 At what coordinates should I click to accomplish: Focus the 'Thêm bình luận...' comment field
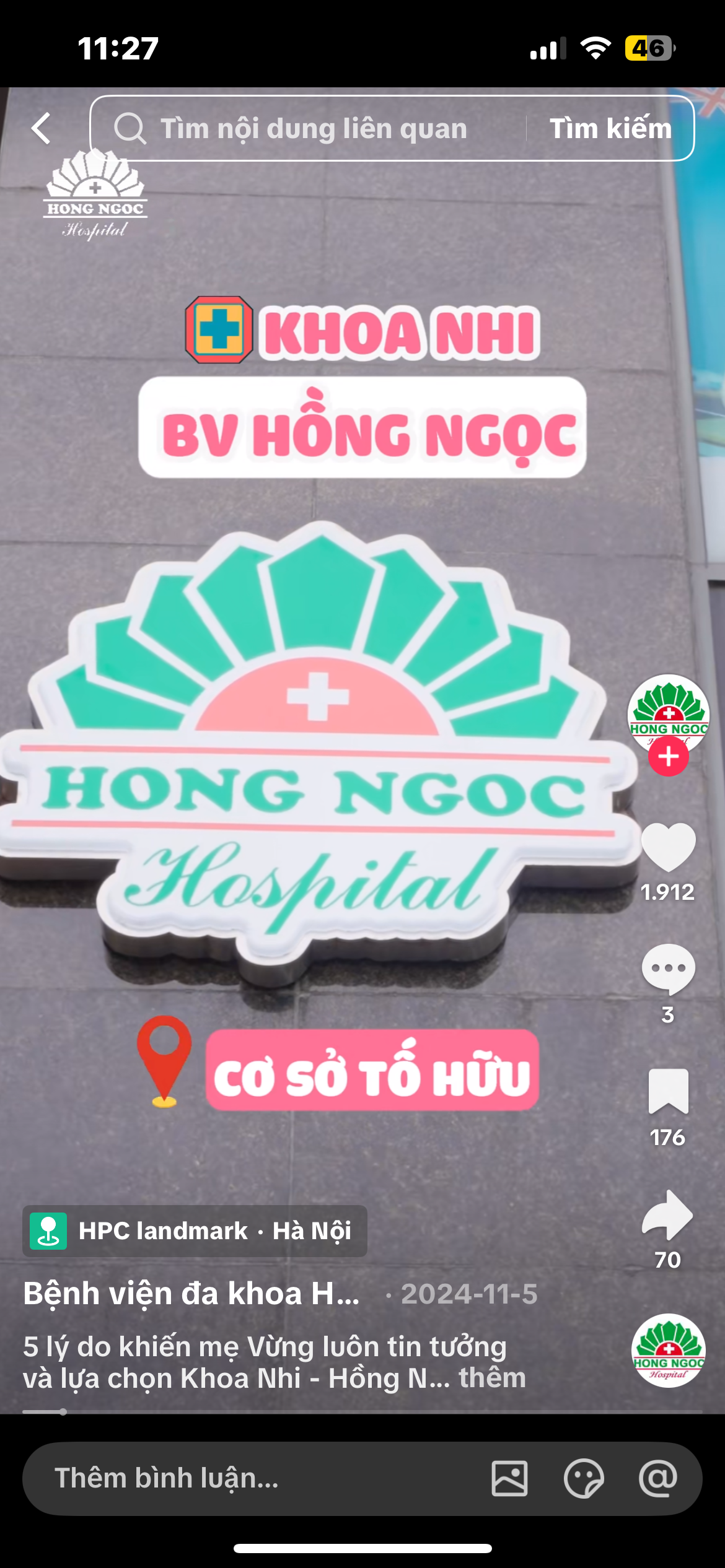click(248, 1478)
